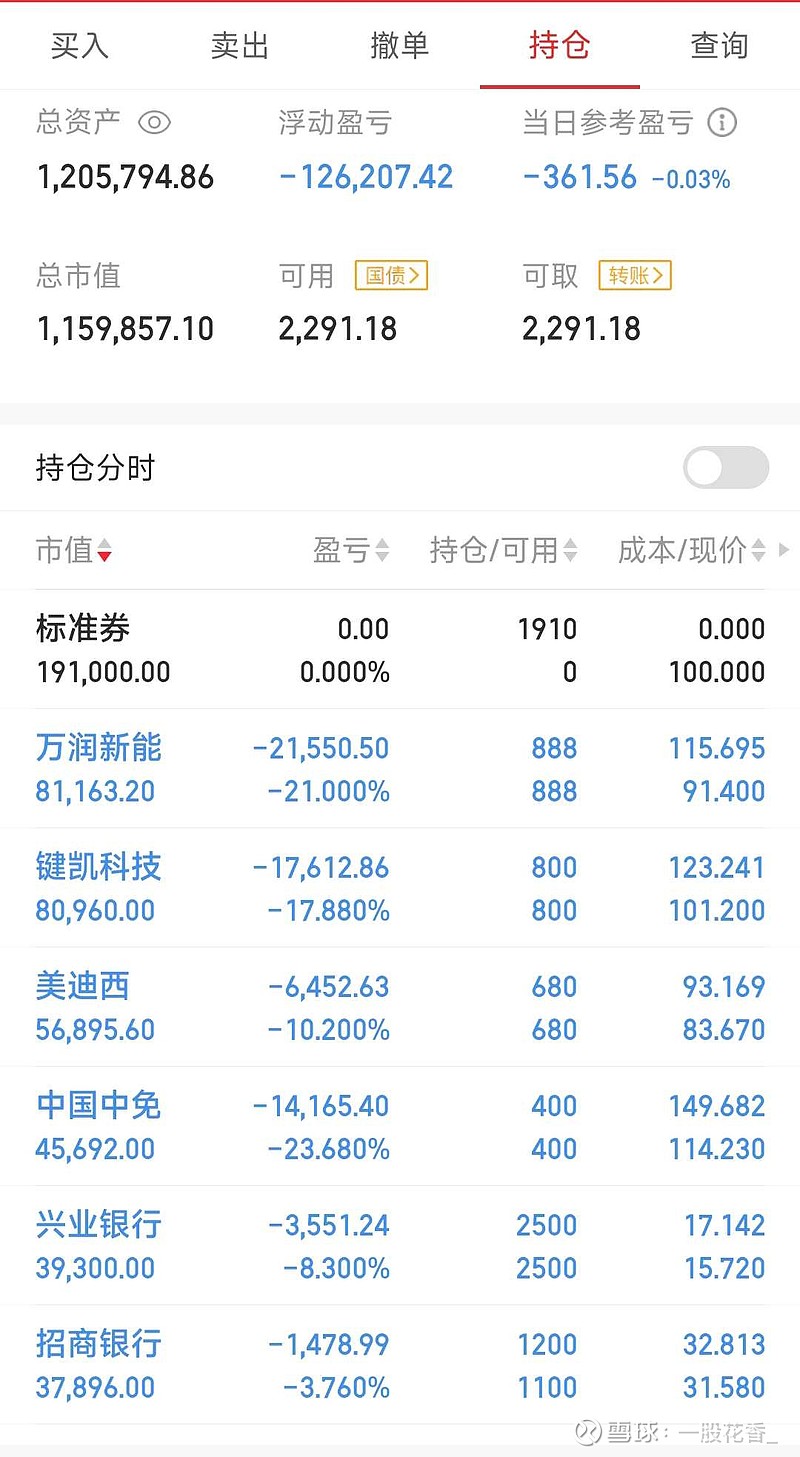The height and width of the screenshot is (1457, 800).
Task: Switch to the 卖出 tab
Action: (239, 45)
